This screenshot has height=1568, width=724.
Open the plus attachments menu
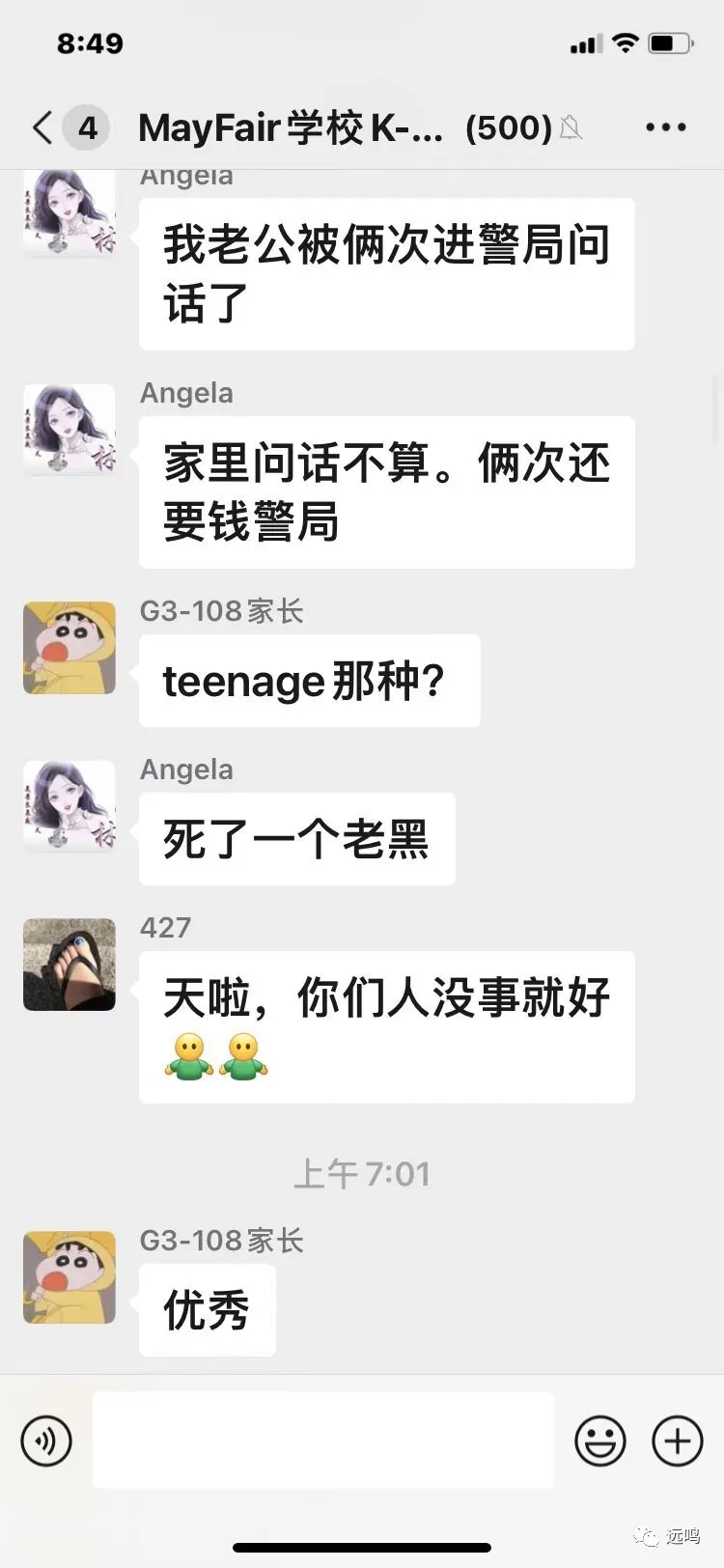tap(678, 1441)
